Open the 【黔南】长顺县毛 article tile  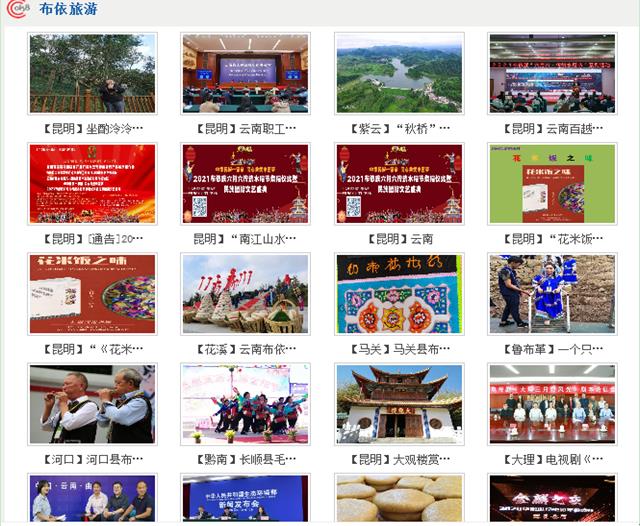coord(245,404)
